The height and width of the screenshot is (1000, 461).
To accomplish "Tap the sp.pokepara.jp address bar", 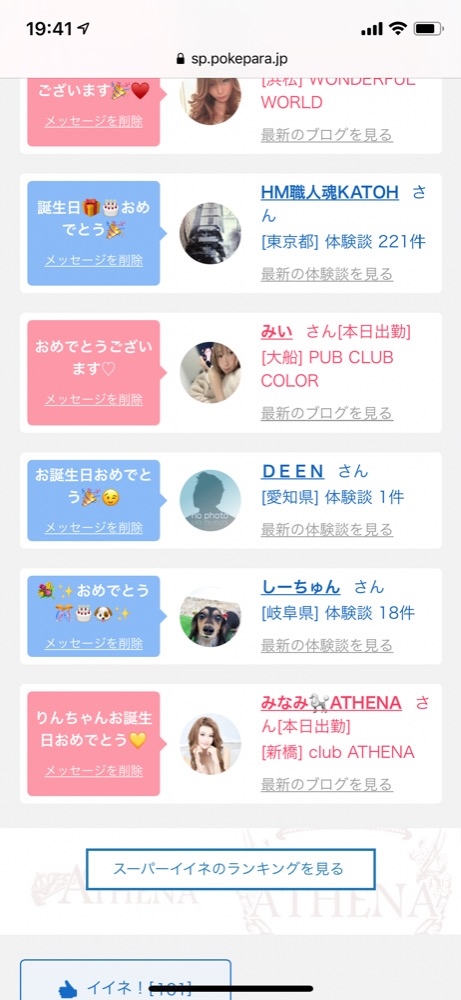I will click(231, 59).
